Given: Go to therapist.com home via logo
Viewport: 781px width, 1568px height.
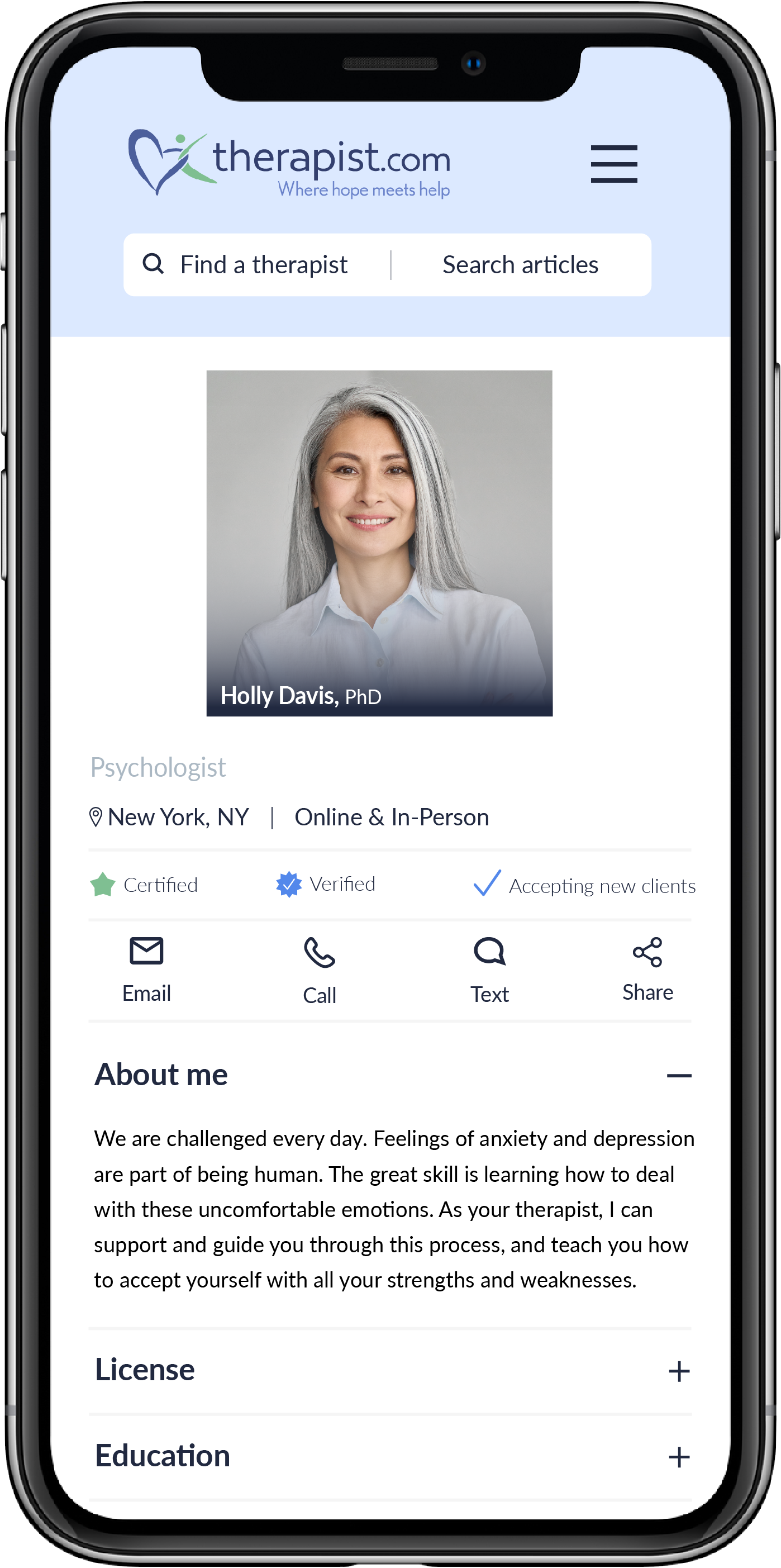Looking at the screenshot, I should [289, 163].
